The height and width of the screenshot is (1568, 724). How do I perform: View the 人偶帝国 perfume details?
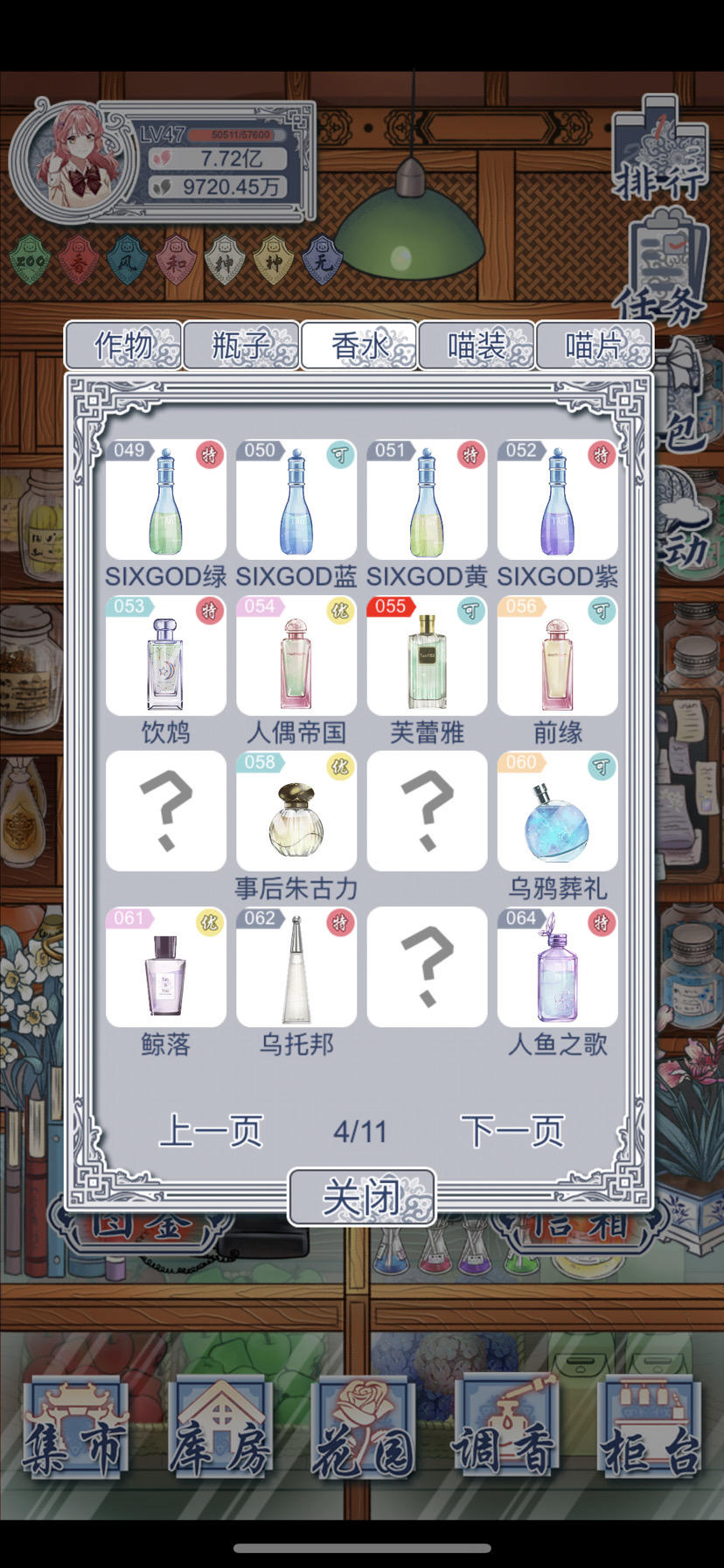(x=296, y=656)
